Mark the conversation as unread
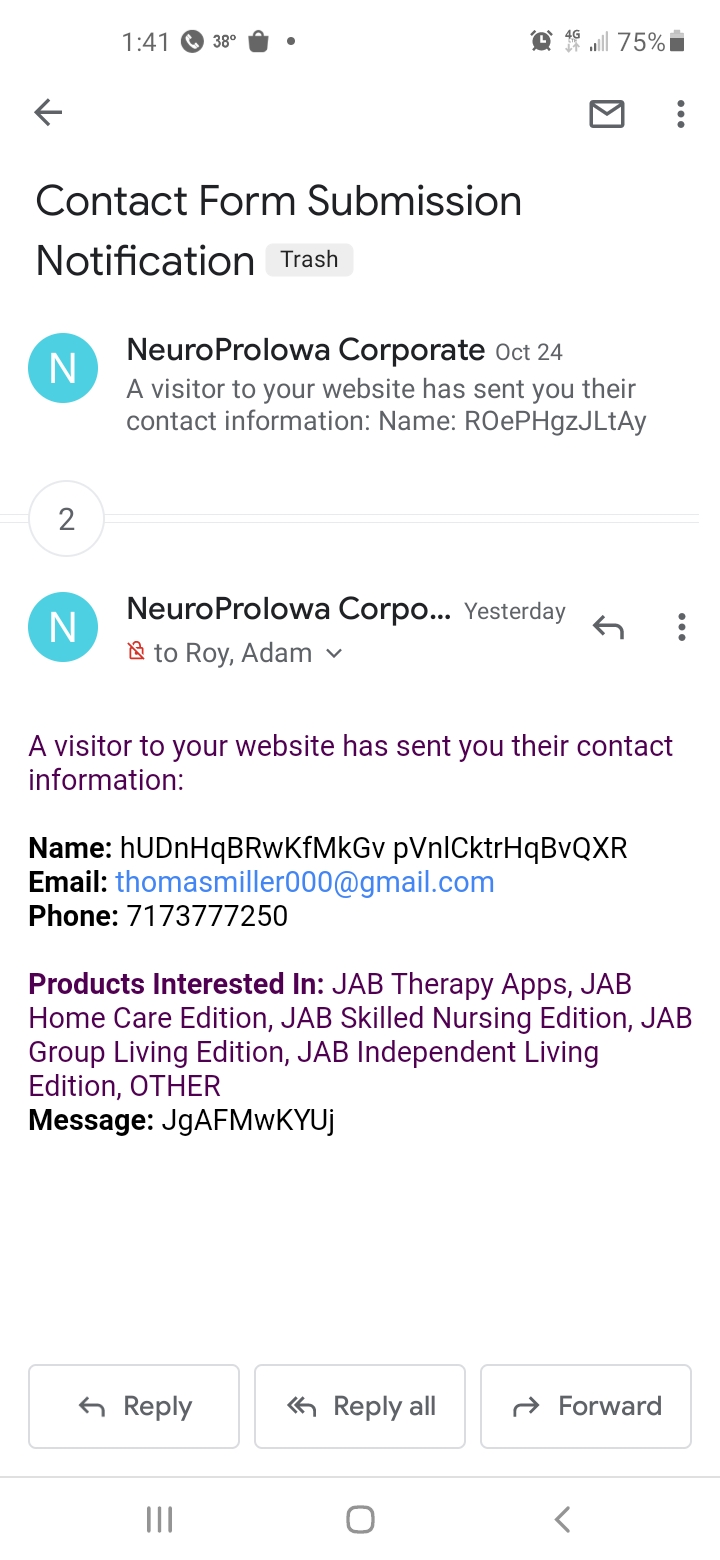 (606, 114)
